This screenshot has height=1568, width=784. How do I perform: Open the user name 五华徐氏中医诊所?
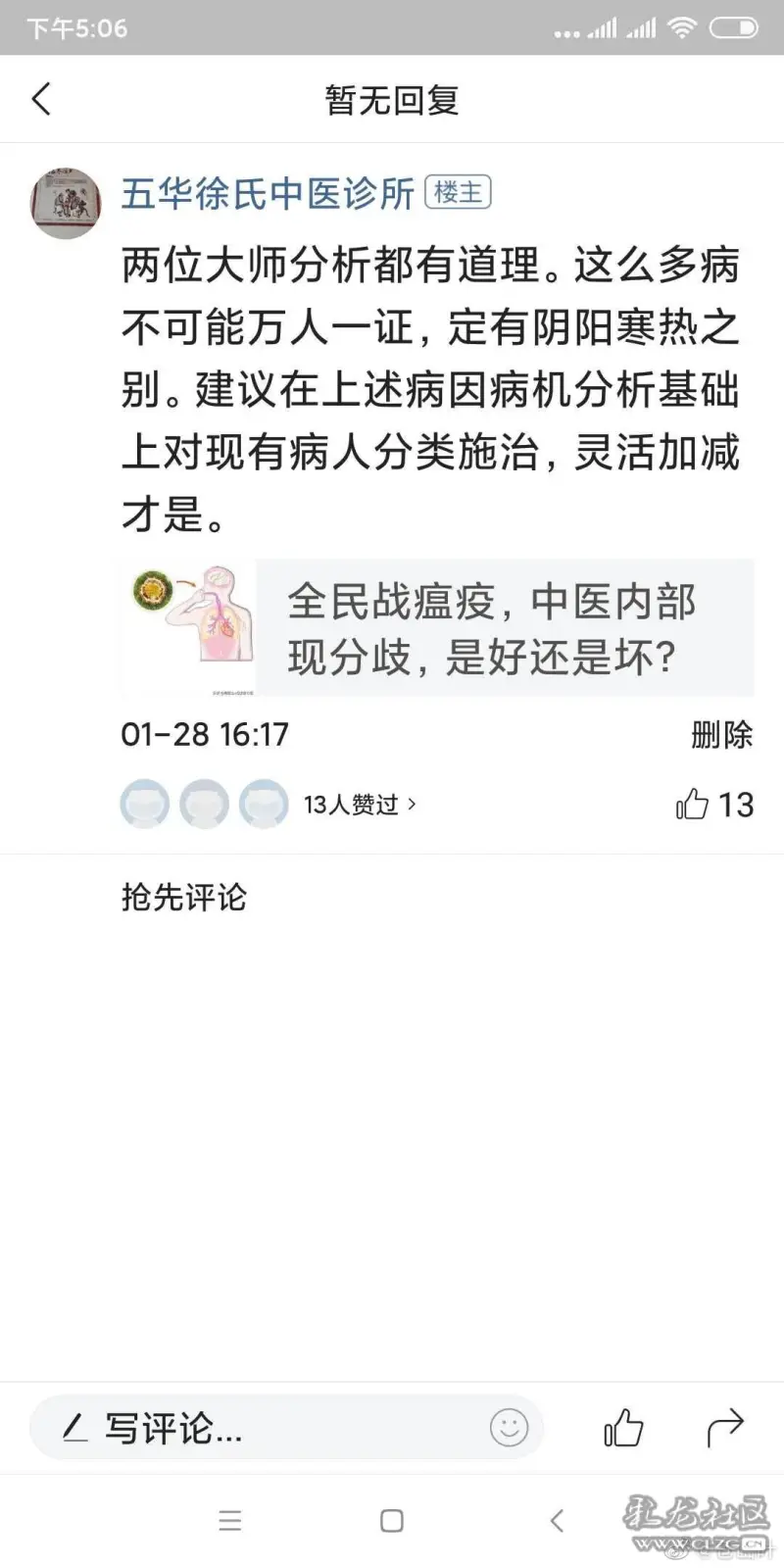pos(268,193)
